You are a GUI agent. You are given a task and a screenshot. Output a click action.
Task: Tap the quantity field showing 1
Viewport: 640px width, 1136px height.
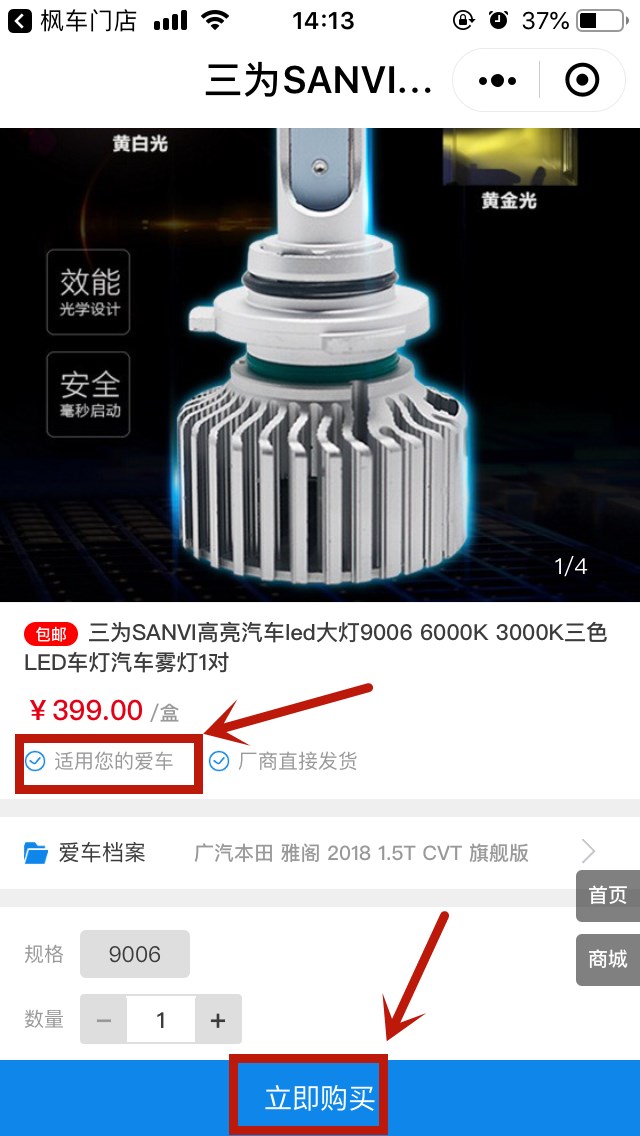click(161, 1020)
